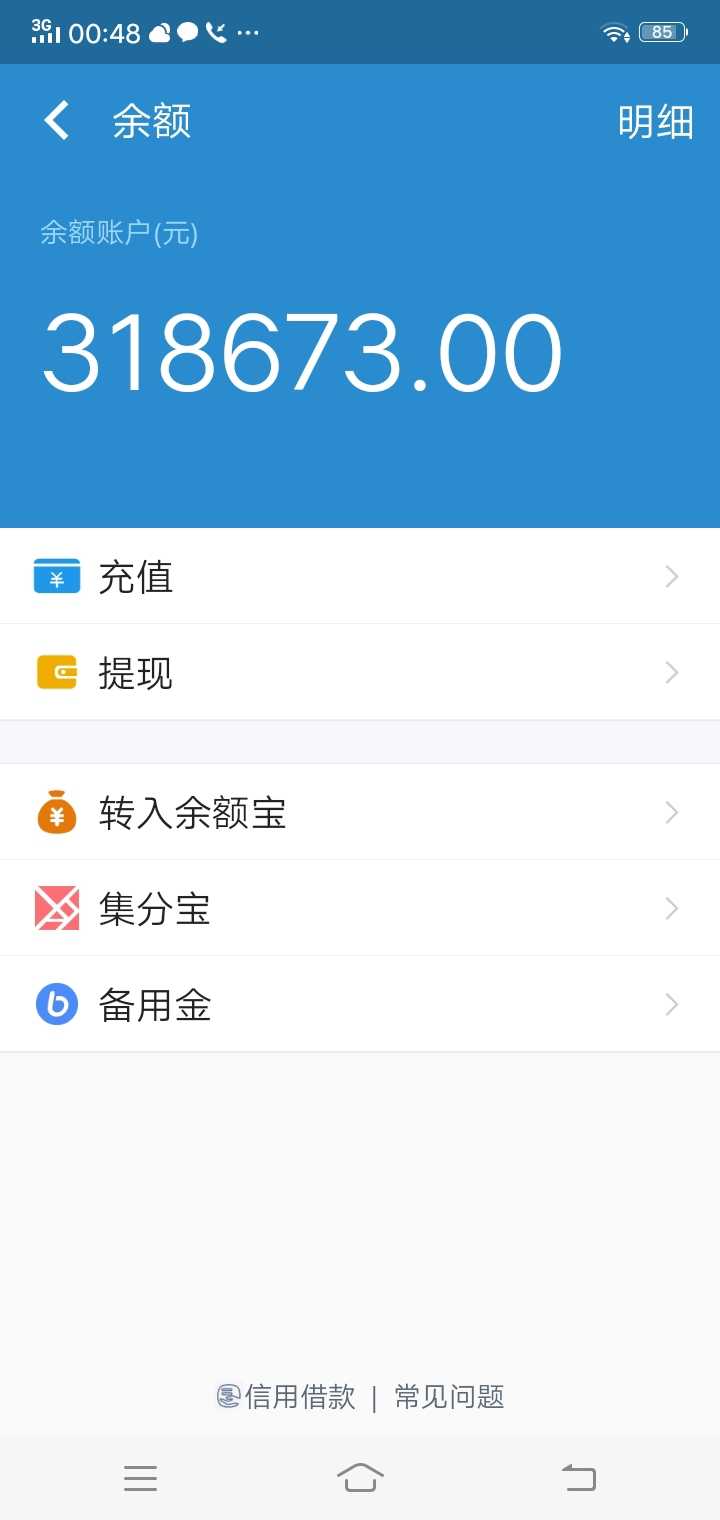Select 转入余额宝

pyautogui.click(x=360, y=812)
